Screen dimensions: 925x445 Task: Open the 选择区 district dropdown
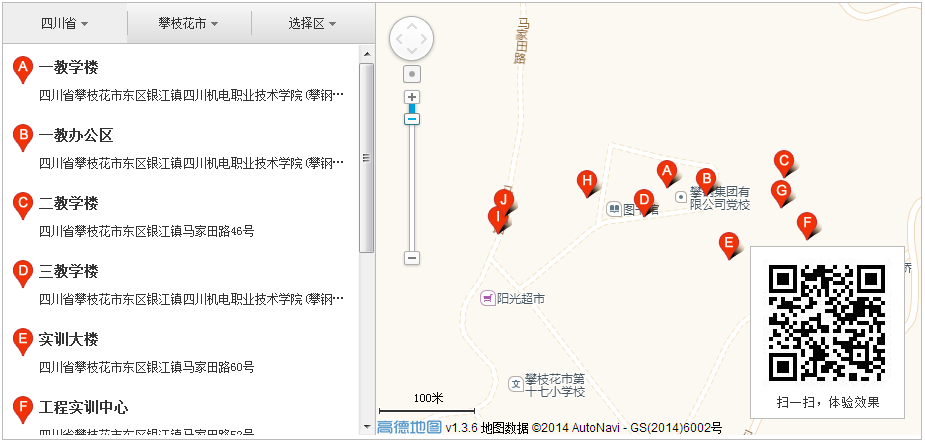312,23
